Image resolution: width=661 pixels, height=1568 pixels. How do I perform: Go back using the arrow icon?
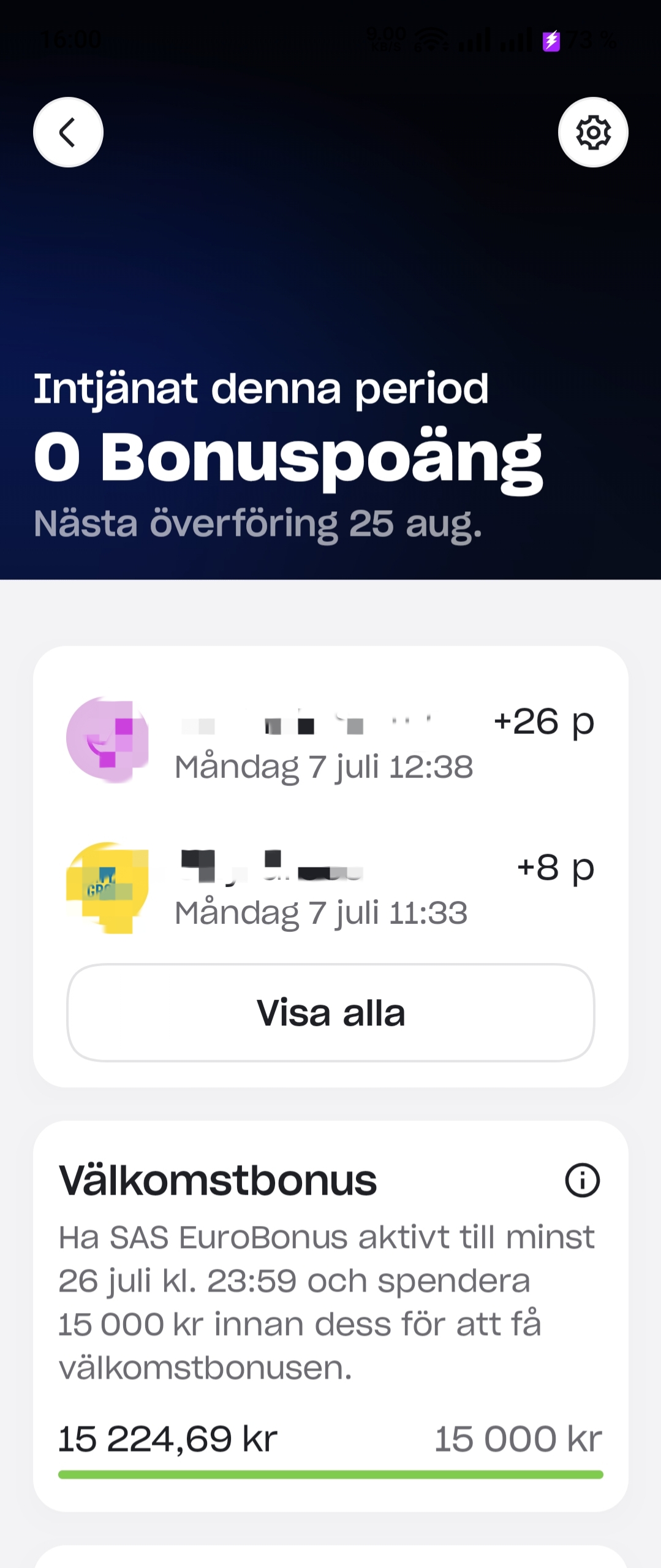click(x=68, y=132)
